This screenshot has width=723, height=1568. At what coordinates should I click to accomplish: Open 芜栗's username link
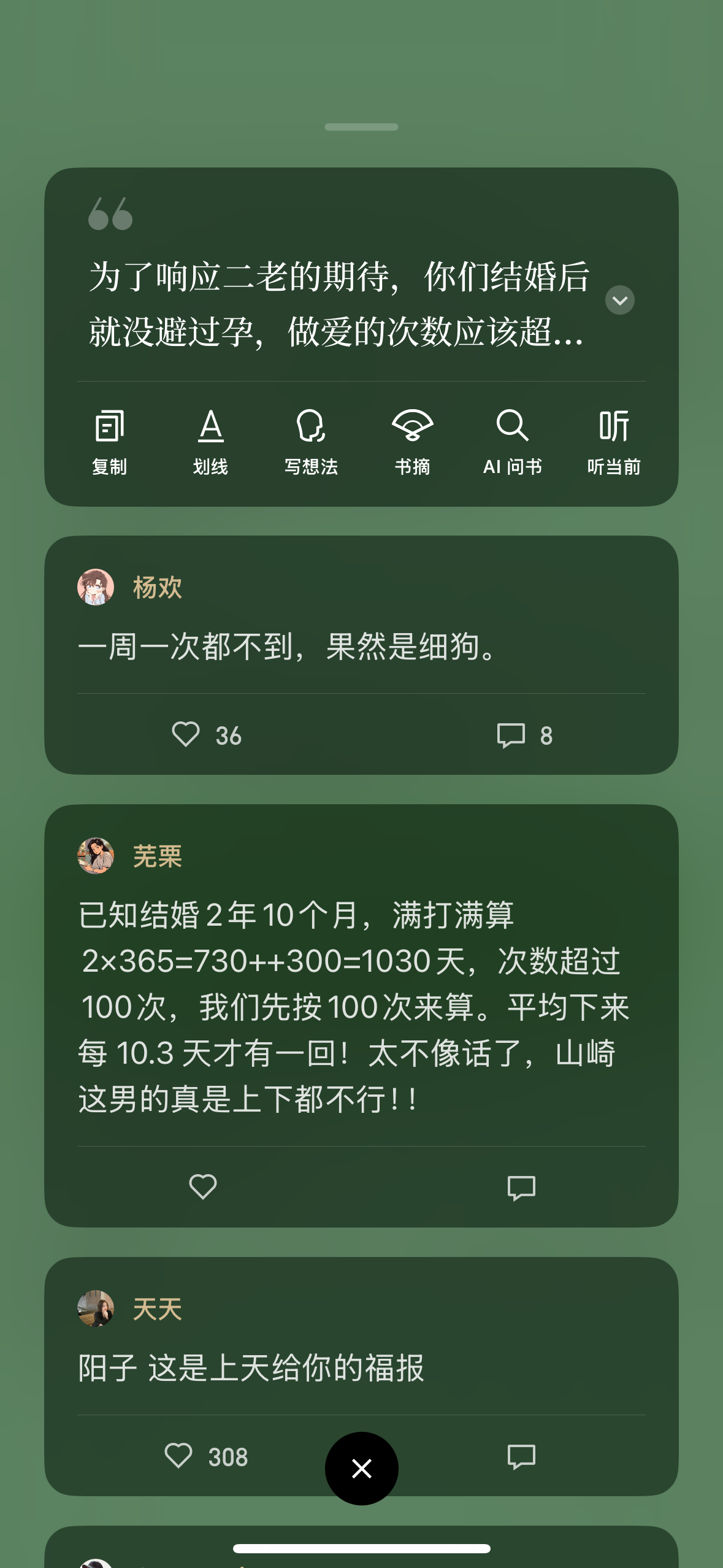point(158,856)
